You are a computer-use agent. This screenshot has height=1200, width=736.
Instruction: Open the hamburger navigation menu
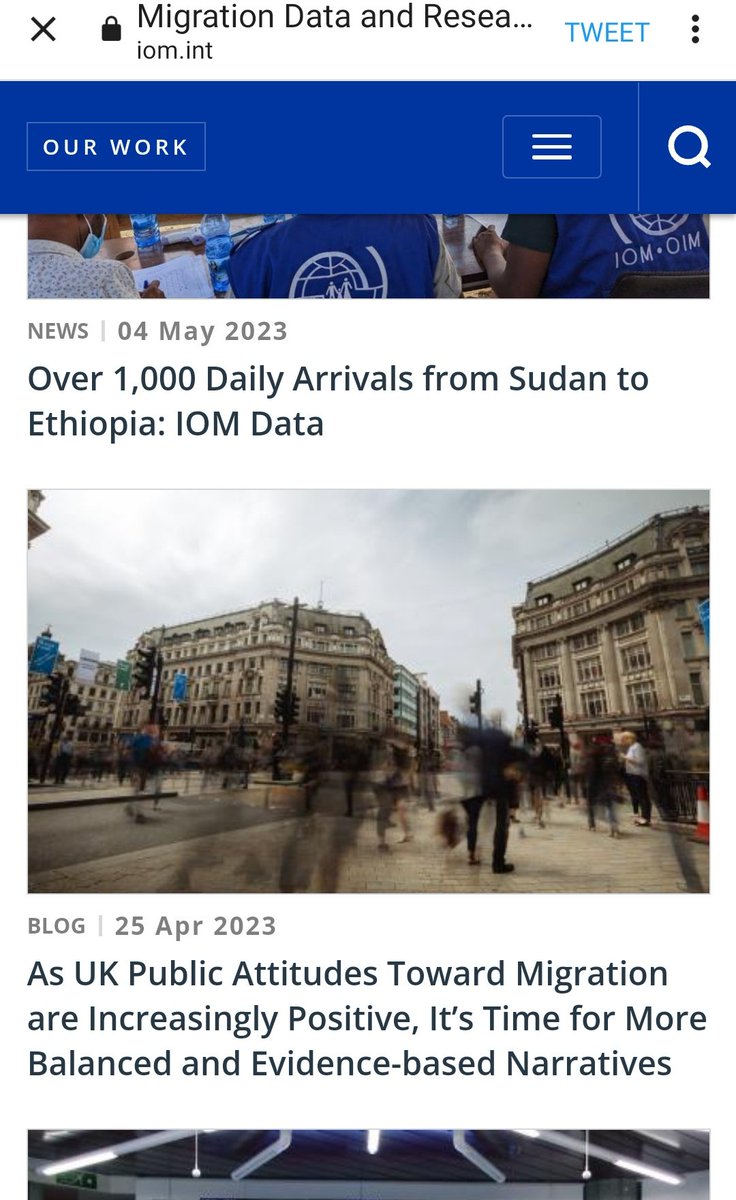(551, 147)
